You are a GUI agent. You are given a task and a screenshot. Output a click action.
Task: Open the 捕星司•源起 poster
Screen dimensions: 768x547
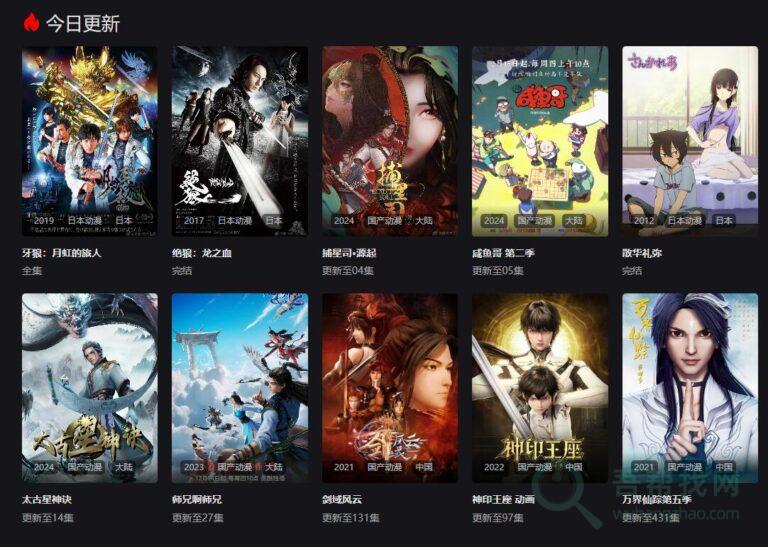[x=389, y=140]
